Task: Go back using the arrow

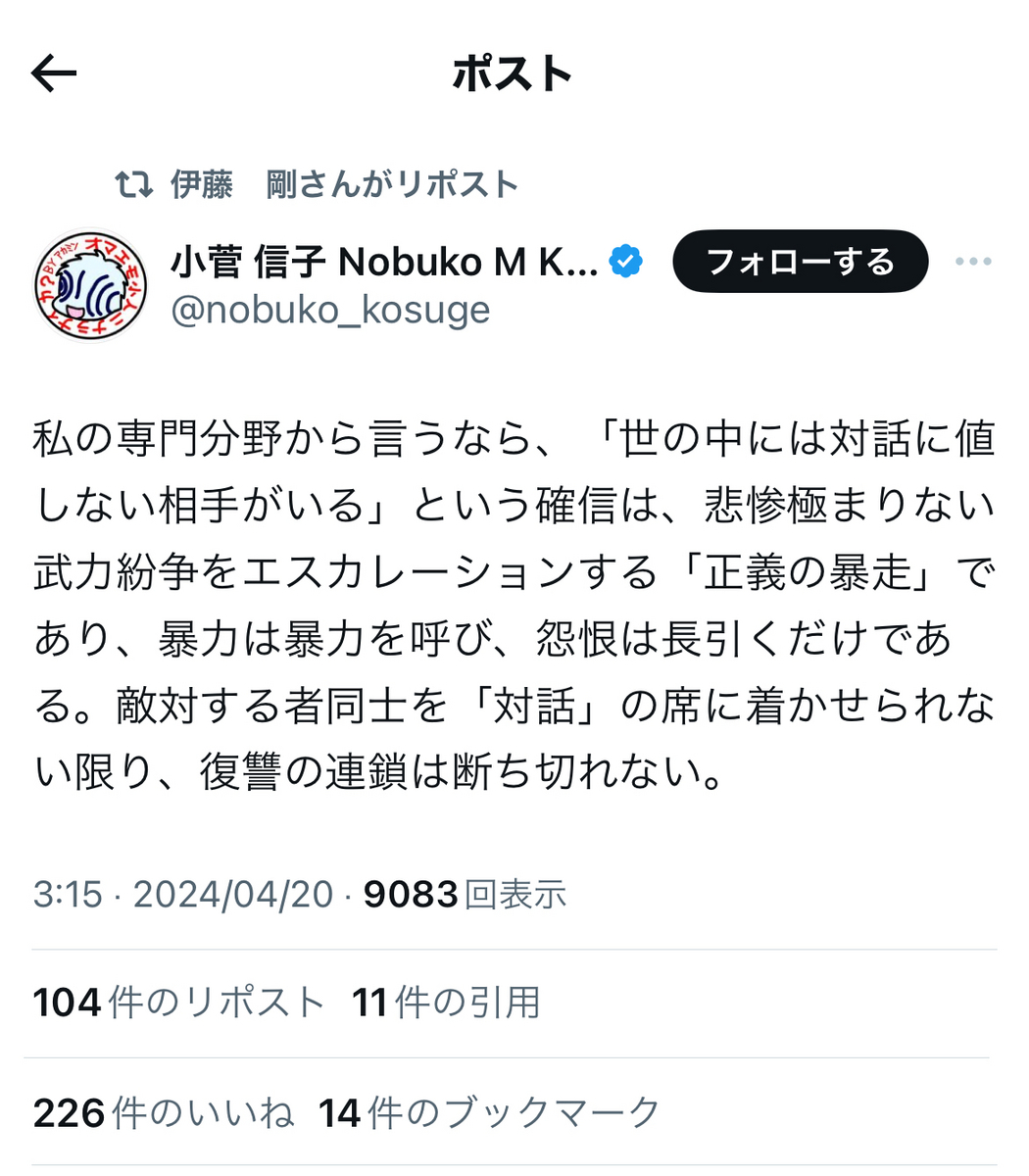Action: point(54,73)
